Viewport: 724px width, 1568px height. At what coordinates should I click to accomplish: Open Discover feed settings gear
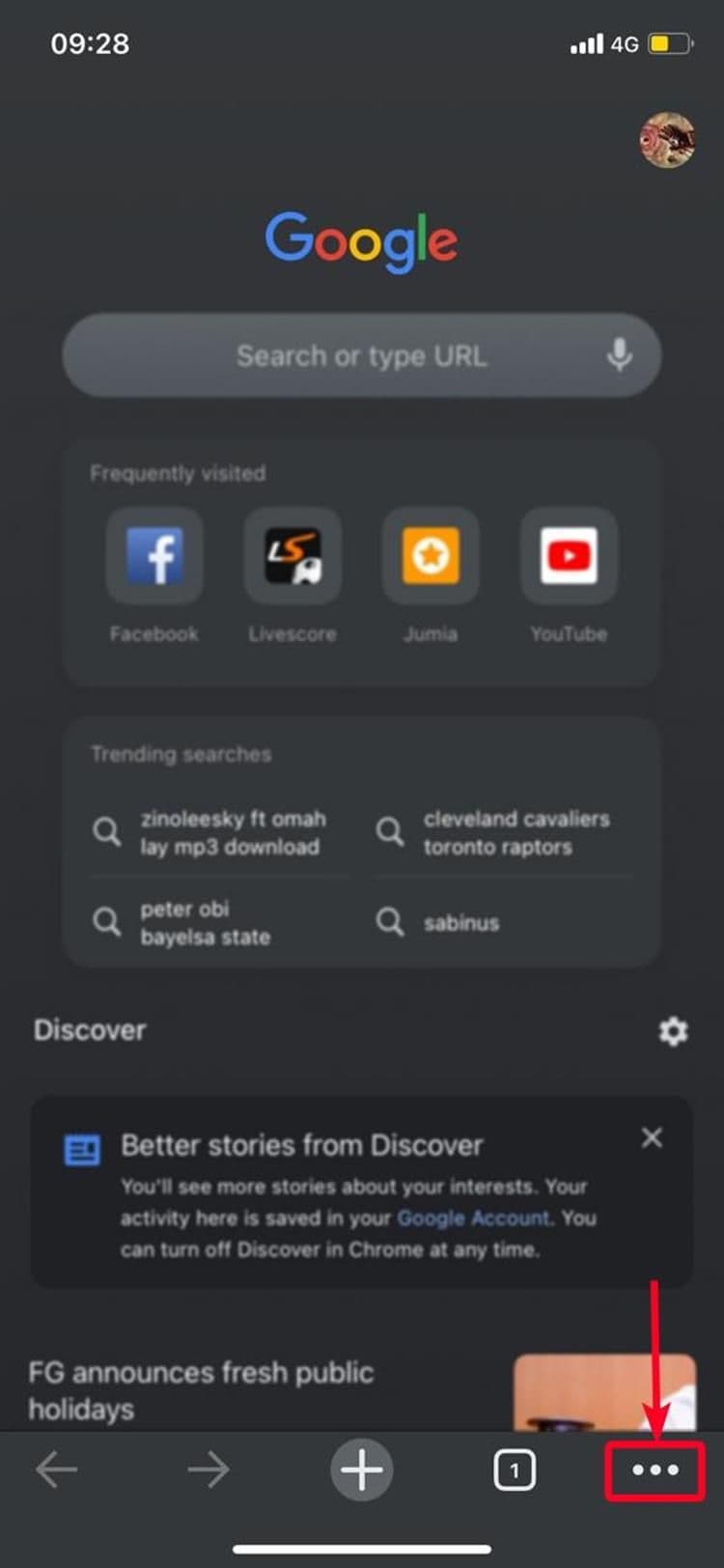tap(673, 1031)
